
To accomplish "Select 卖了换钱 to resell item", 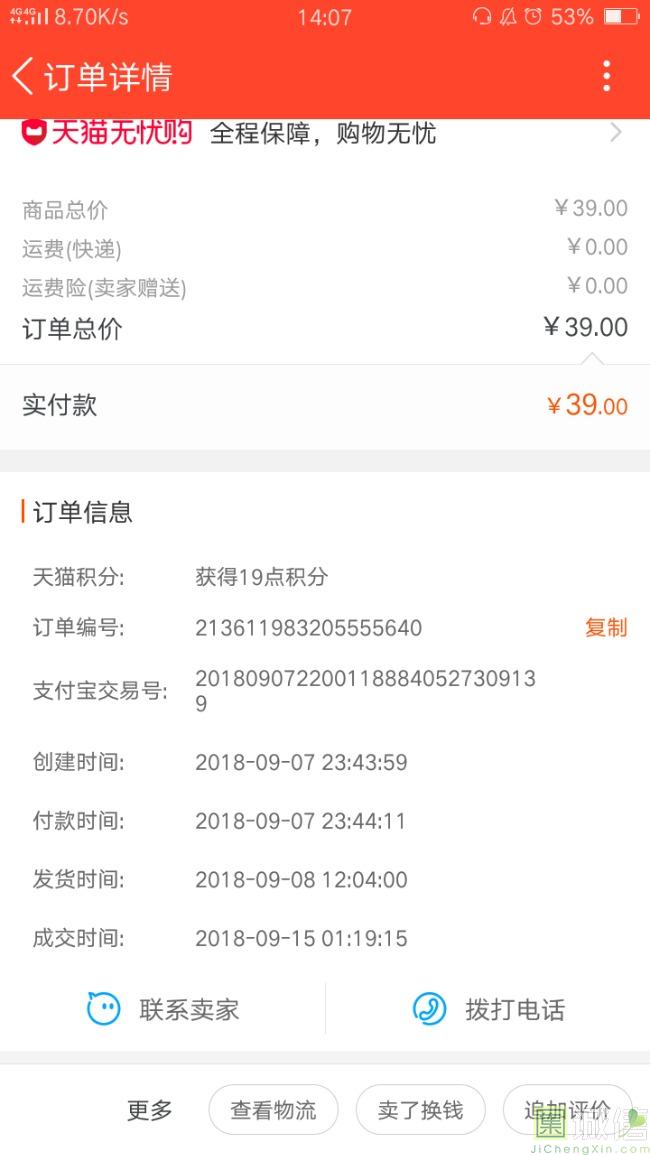I will 421,1109.
